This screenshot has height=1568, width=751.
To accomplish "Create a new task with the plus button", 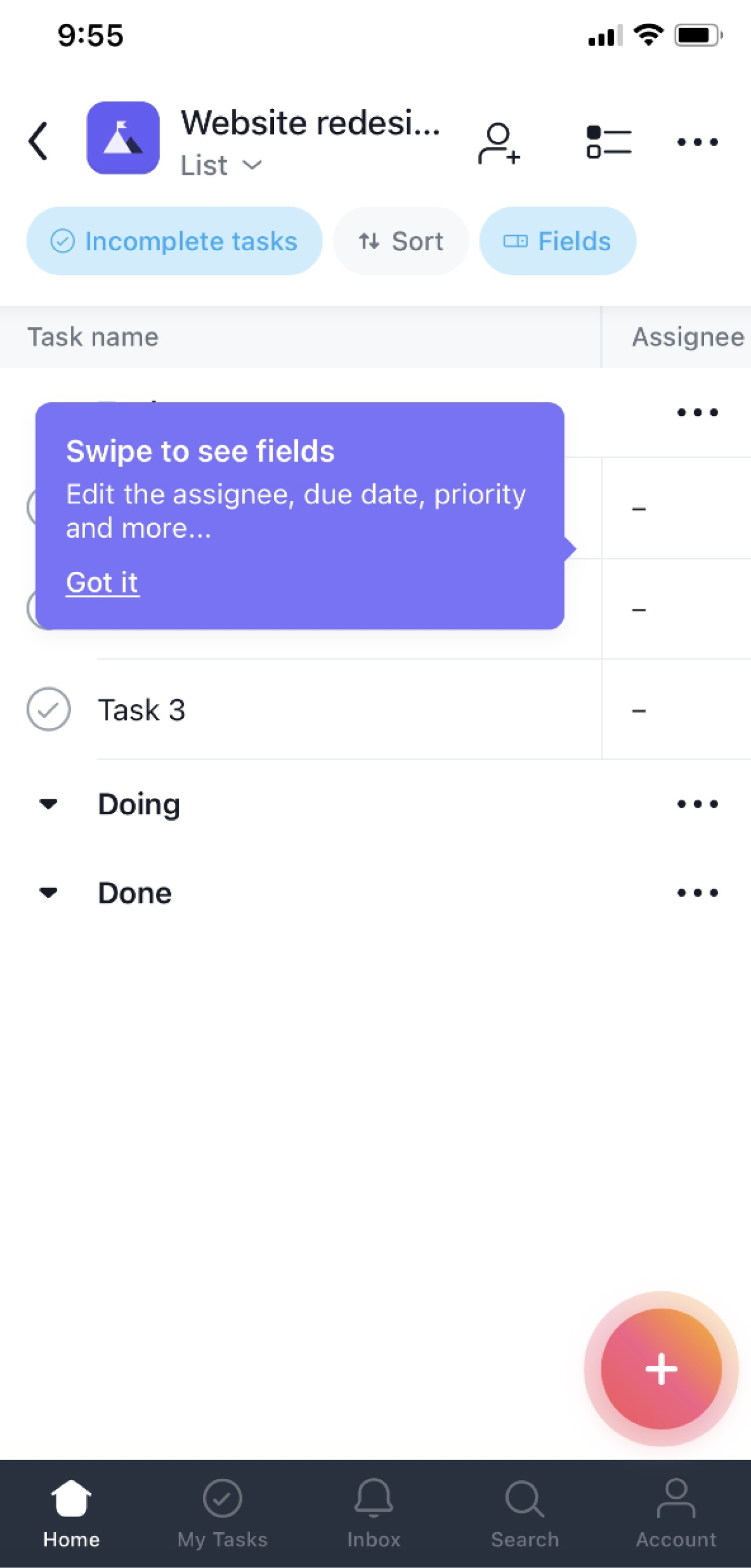I will pyautogui.click(x=661, y=1370).
